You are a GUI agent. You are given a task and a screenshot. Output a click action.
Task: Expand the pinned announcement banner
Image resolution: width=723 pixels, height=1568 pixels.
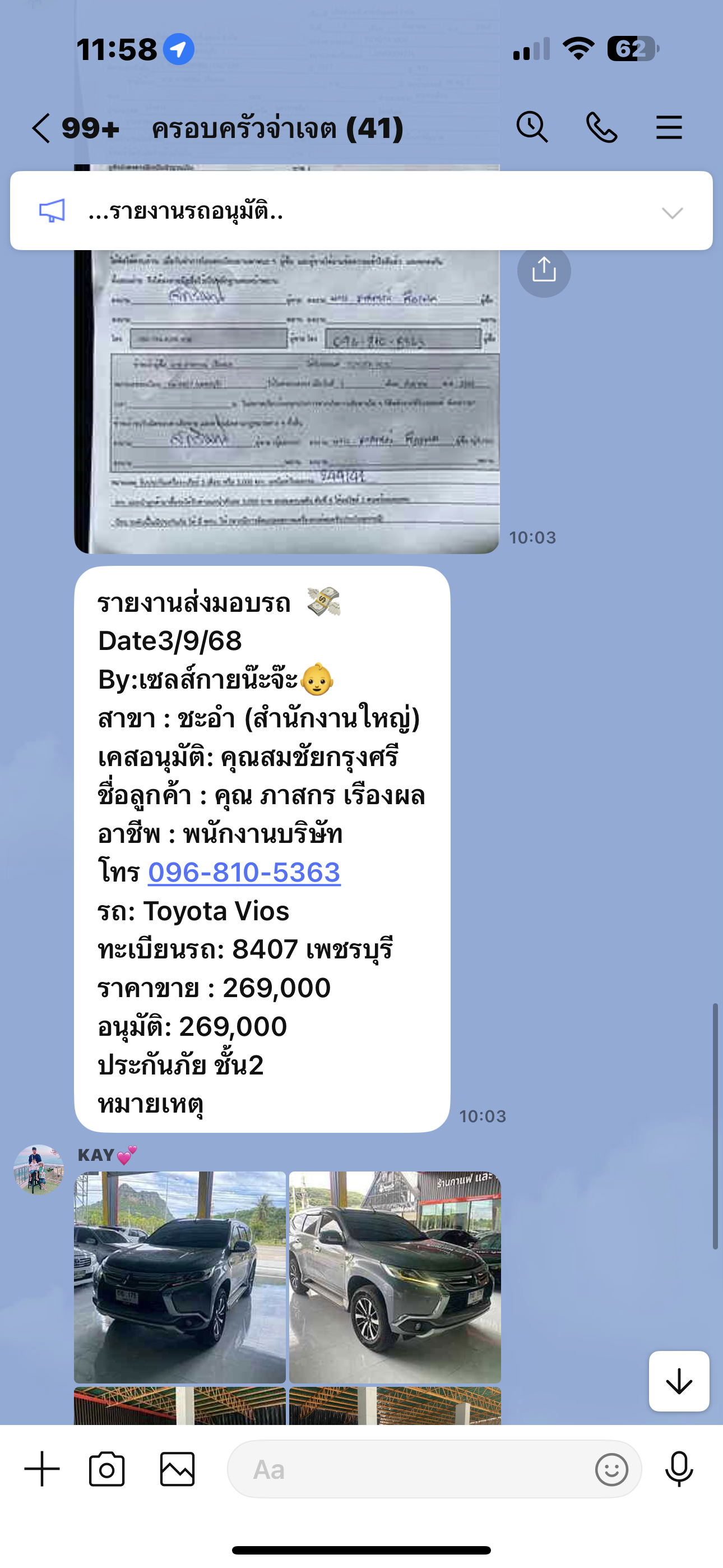click(672, 213)
